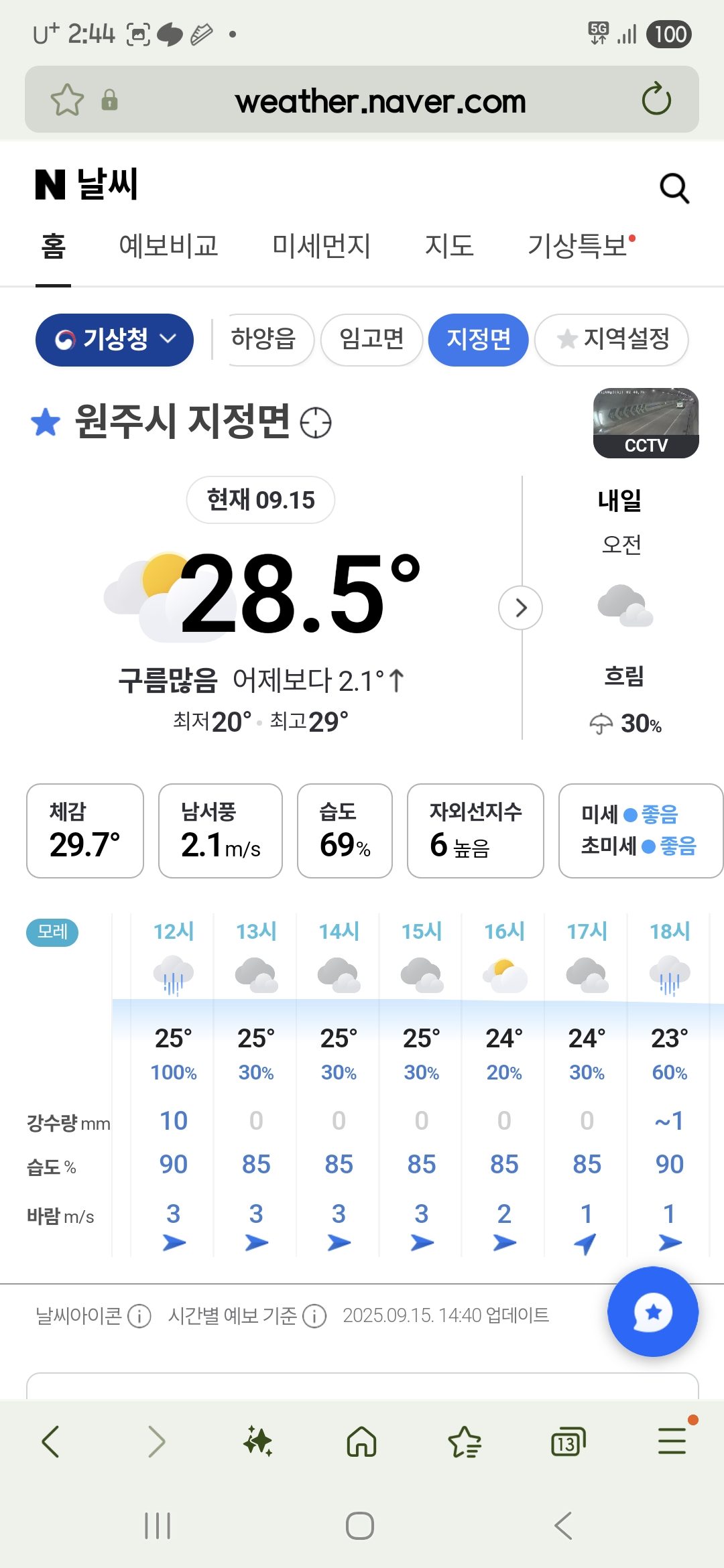Screen dimensions: 724x1568
Task: Switch to the 예보비교 tab
Action: point(168,246)
